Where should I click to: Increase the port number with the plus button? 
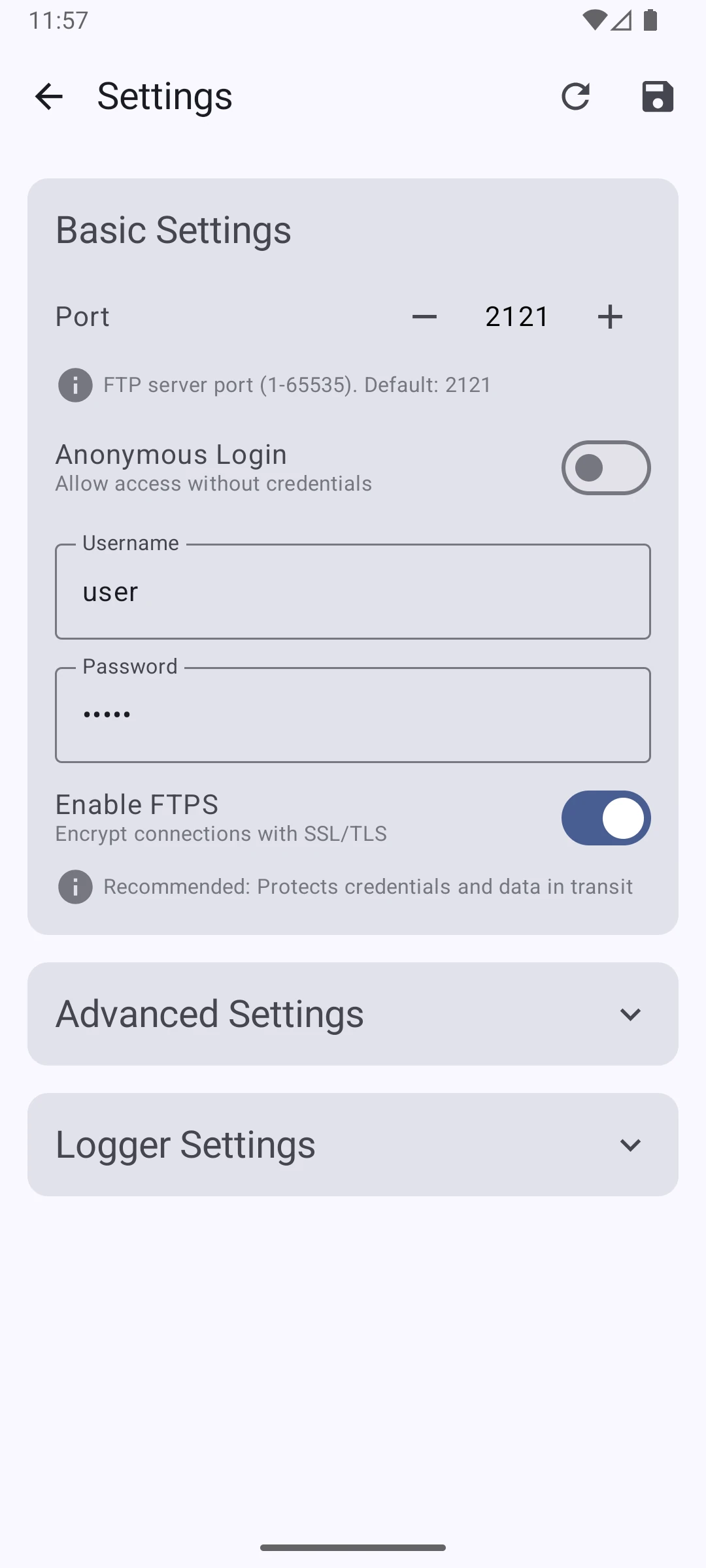pos(609,316)
